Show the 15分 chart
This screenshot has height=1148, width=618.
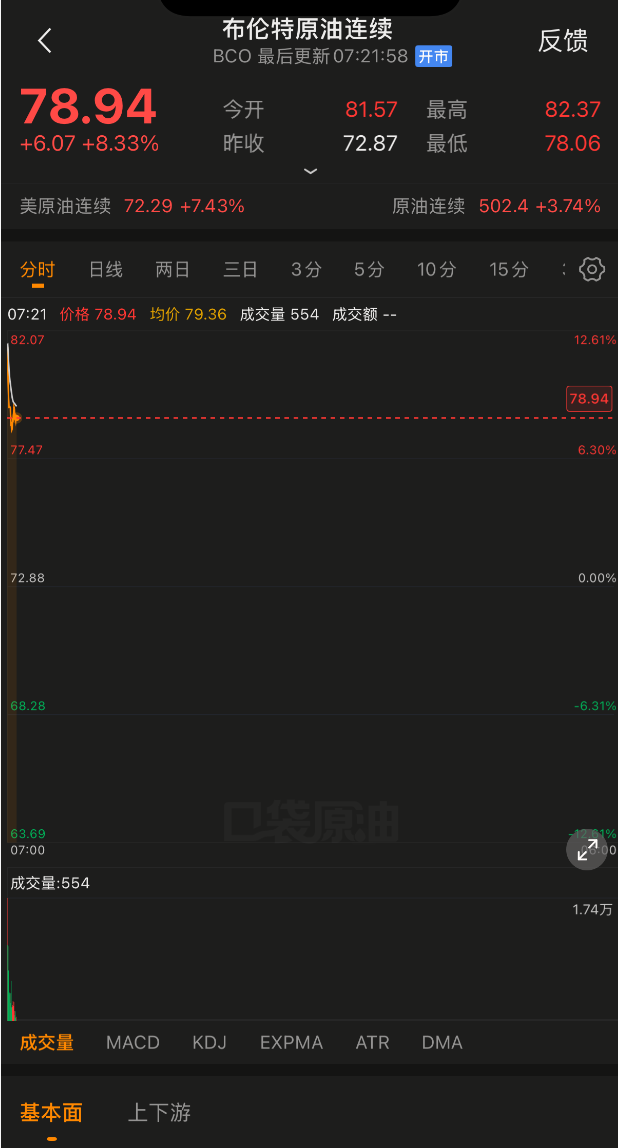508,269
